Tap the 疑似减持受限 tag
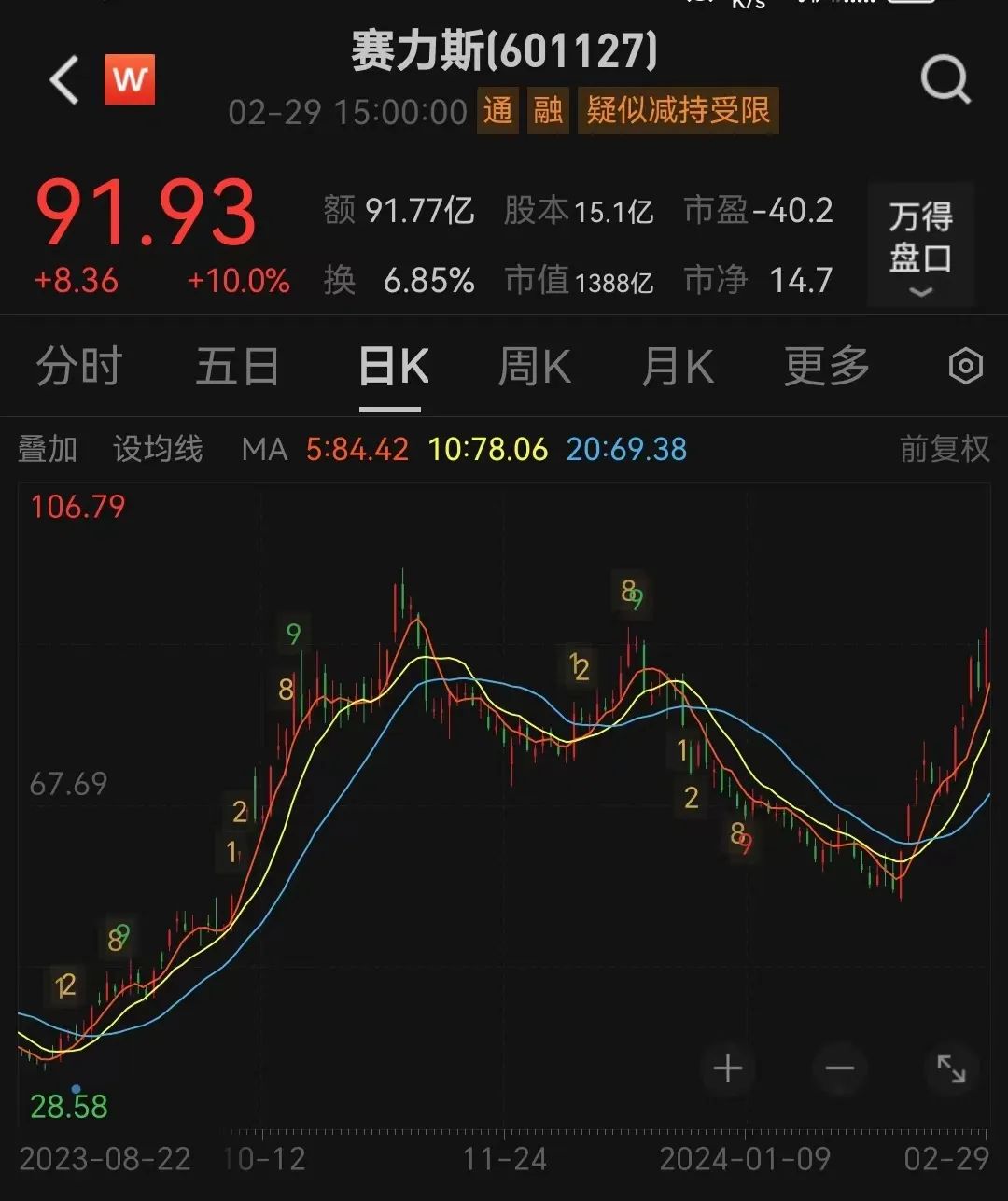 pyautogui.click(x=678, y=111)
